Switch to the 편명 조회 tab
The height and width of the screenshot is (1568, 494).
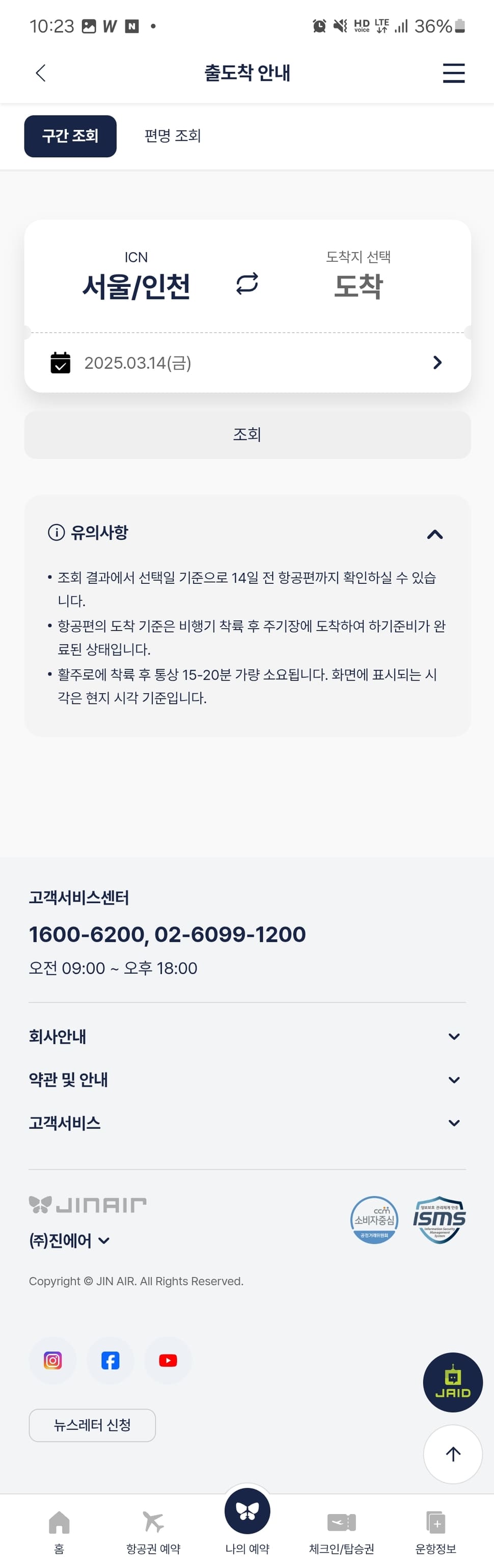point(172,136)
